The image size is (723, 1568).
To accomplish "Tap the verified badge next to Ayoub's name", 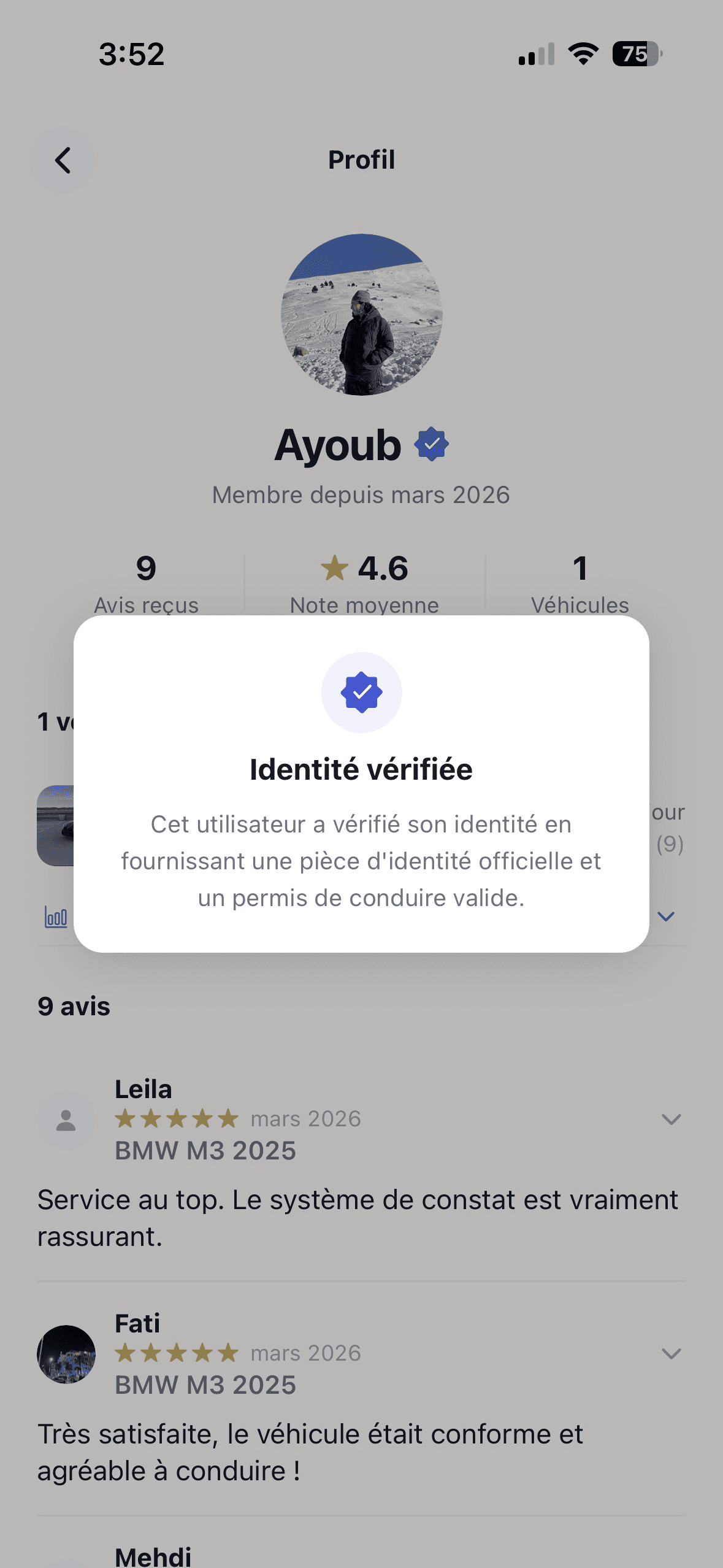I will 433,445.
